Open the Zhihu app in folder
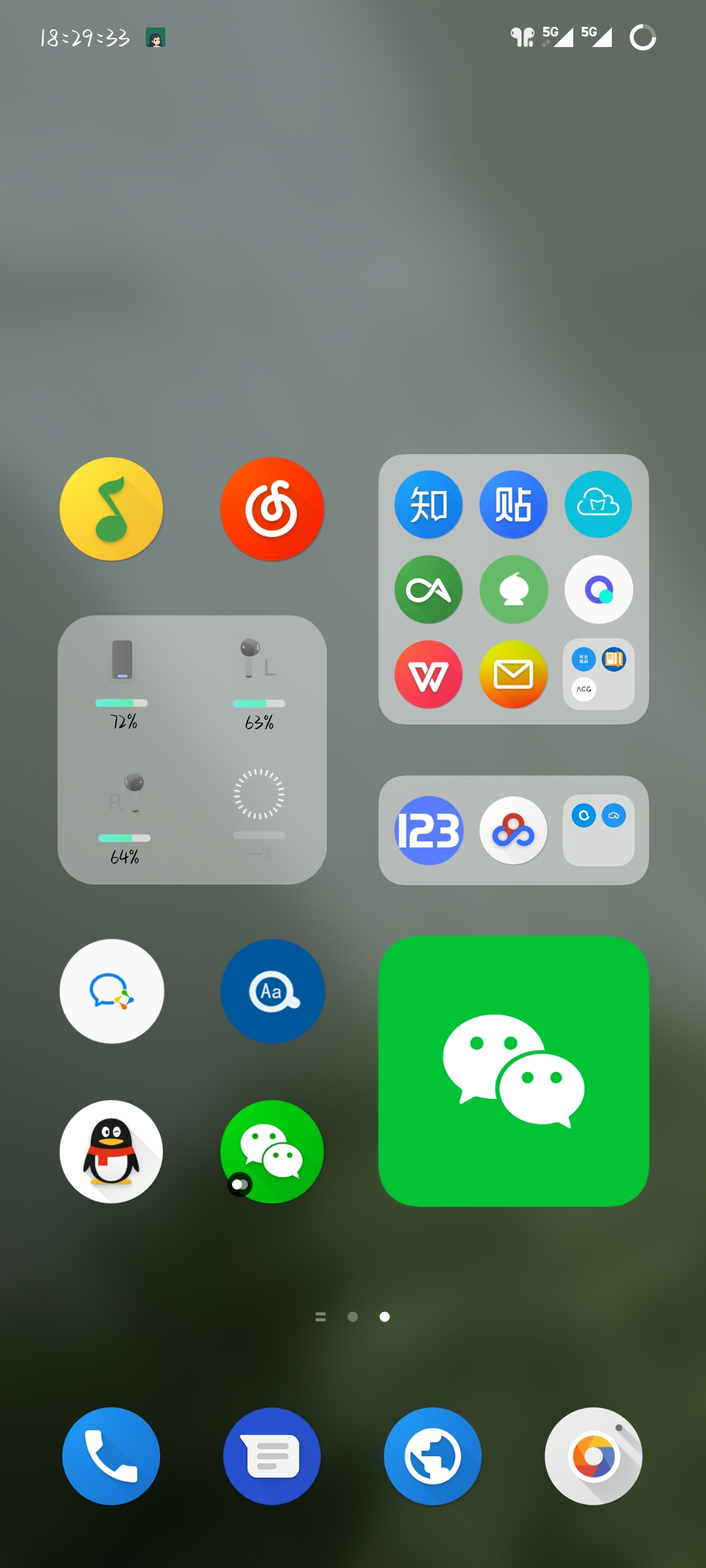This screenshot has height=1568, width=706. coord(428,504)
